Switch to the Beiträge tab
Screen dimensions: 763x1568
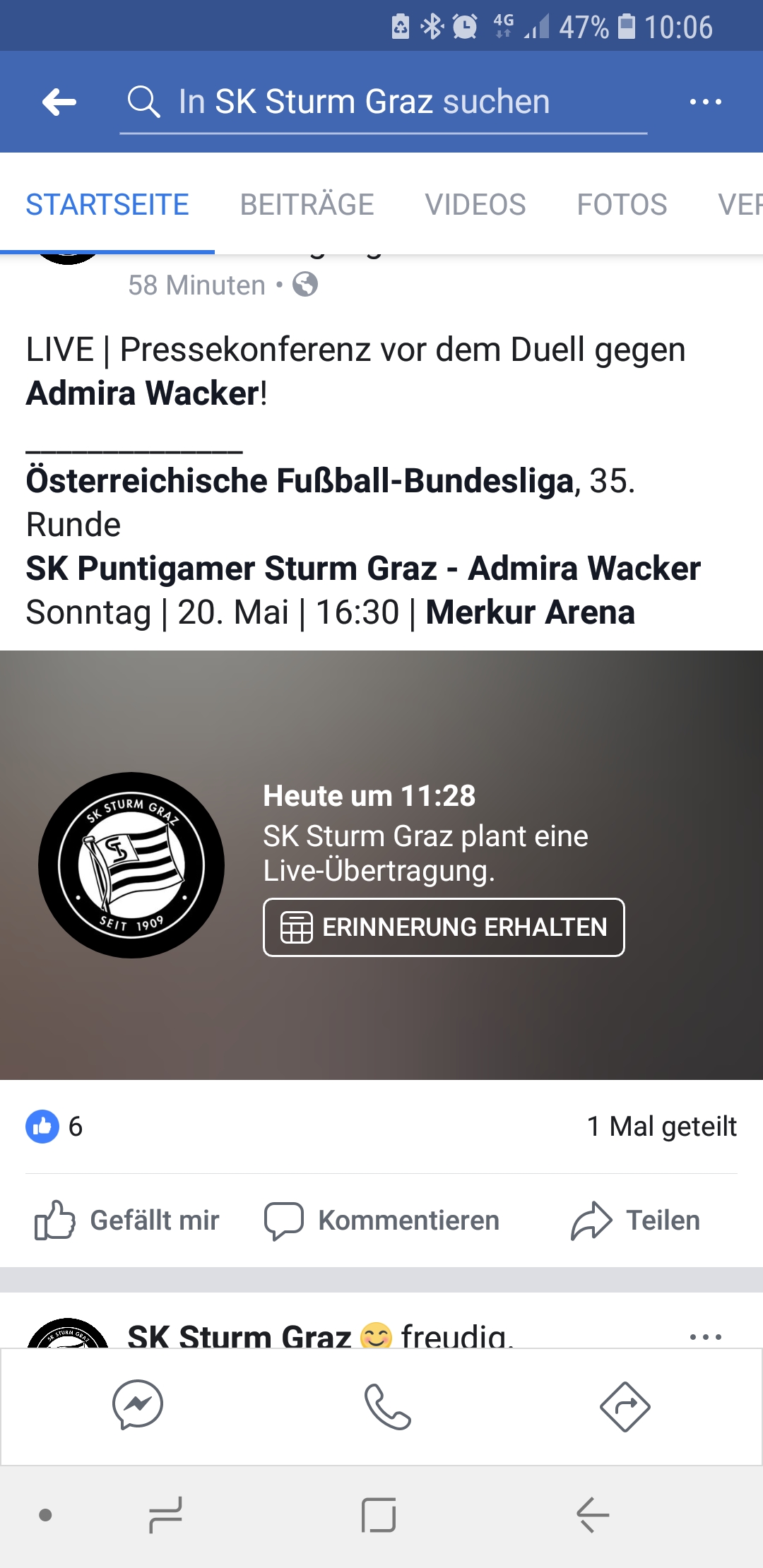click(x=307, y=205)
